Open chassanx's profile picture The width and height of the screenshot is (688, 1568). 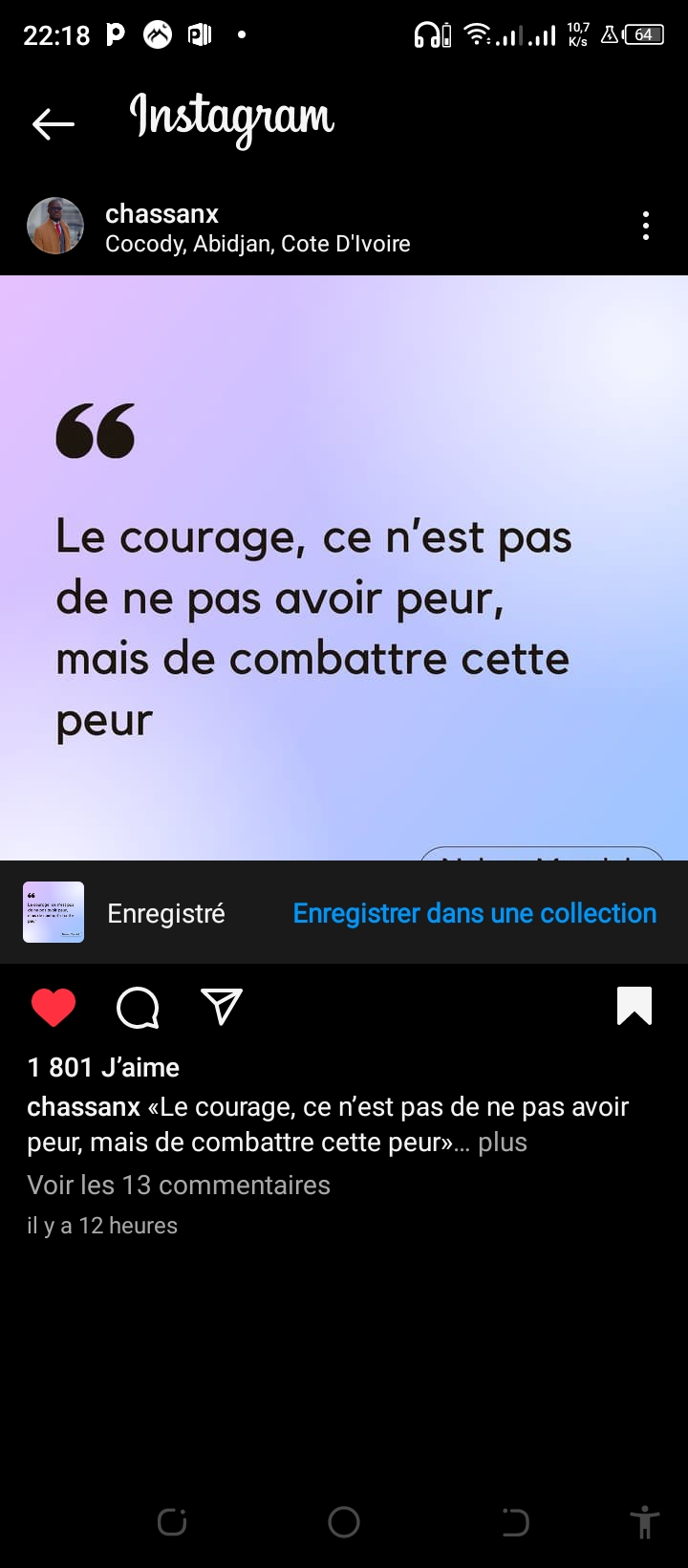pos(55,227)
